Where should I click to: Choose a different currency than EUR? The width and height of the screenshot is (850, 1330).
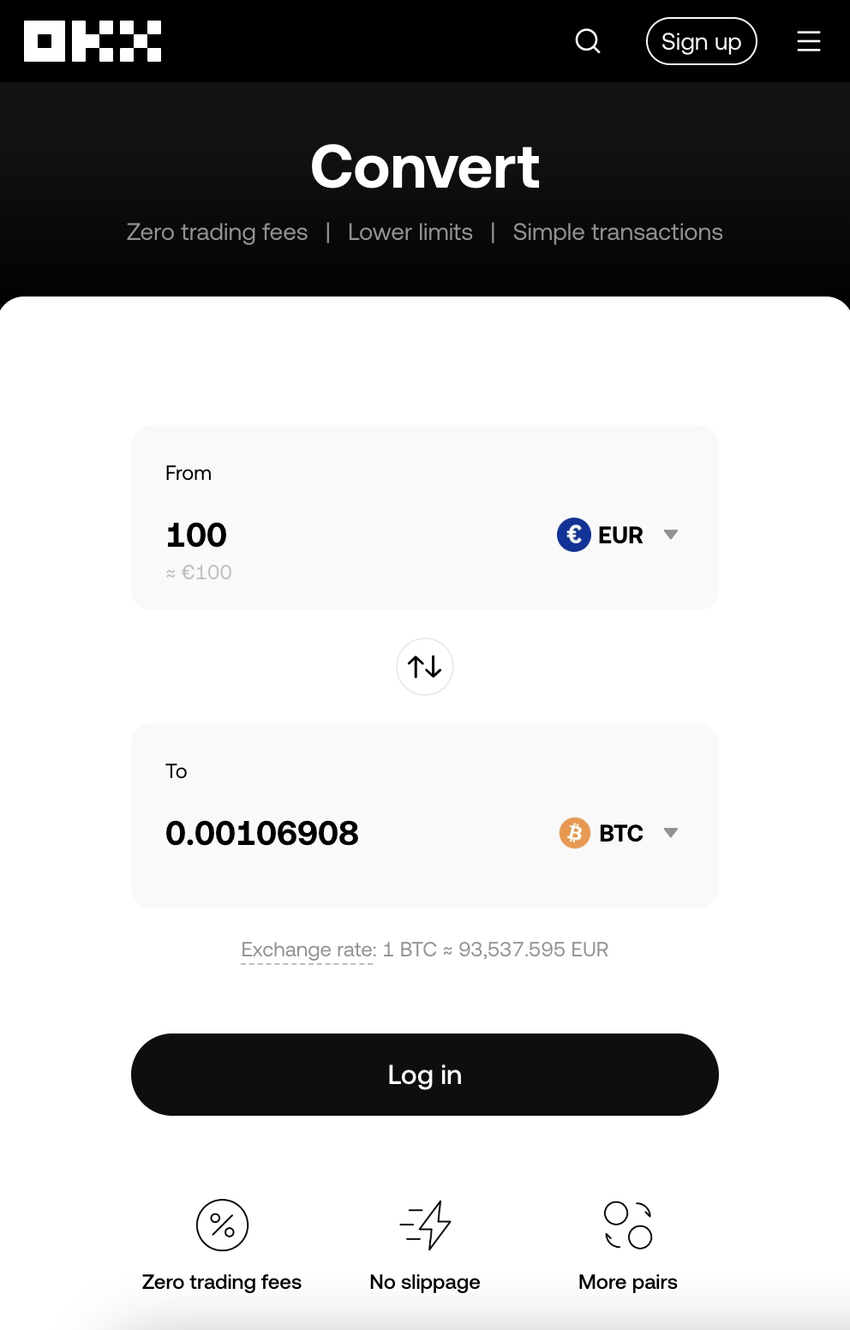click(618, 535)
